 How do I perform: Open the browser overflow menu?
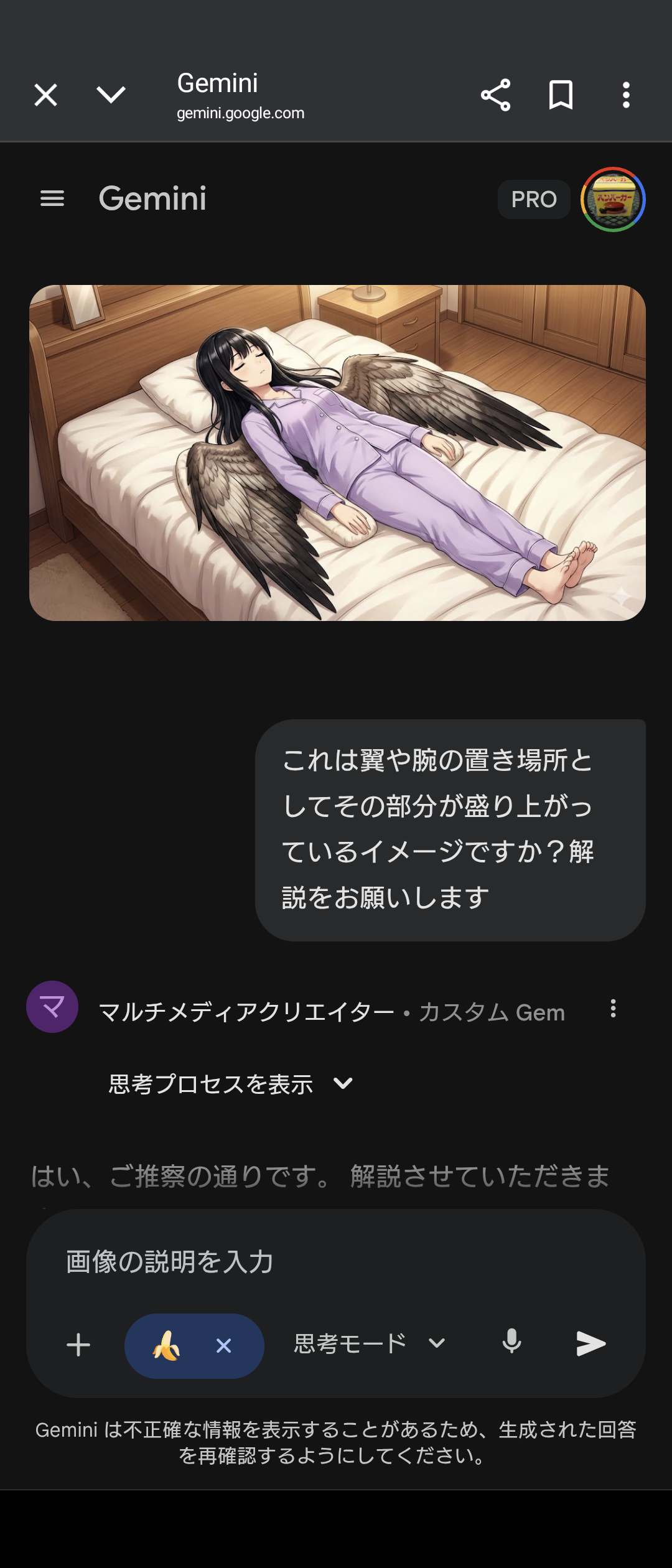(626, 95)
